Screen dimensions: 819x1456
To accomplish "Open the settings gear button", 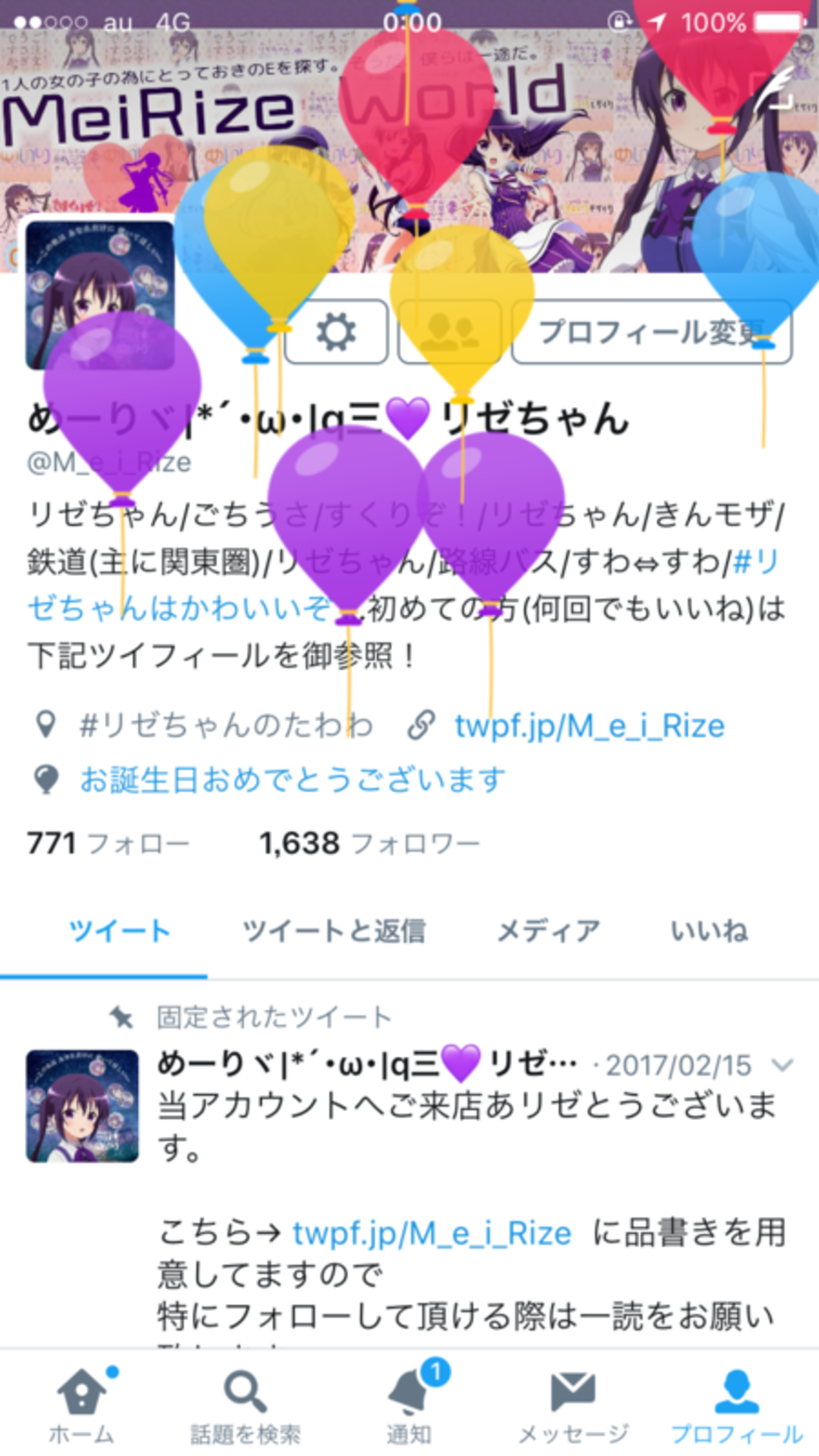I will click(x=336, y=332).
